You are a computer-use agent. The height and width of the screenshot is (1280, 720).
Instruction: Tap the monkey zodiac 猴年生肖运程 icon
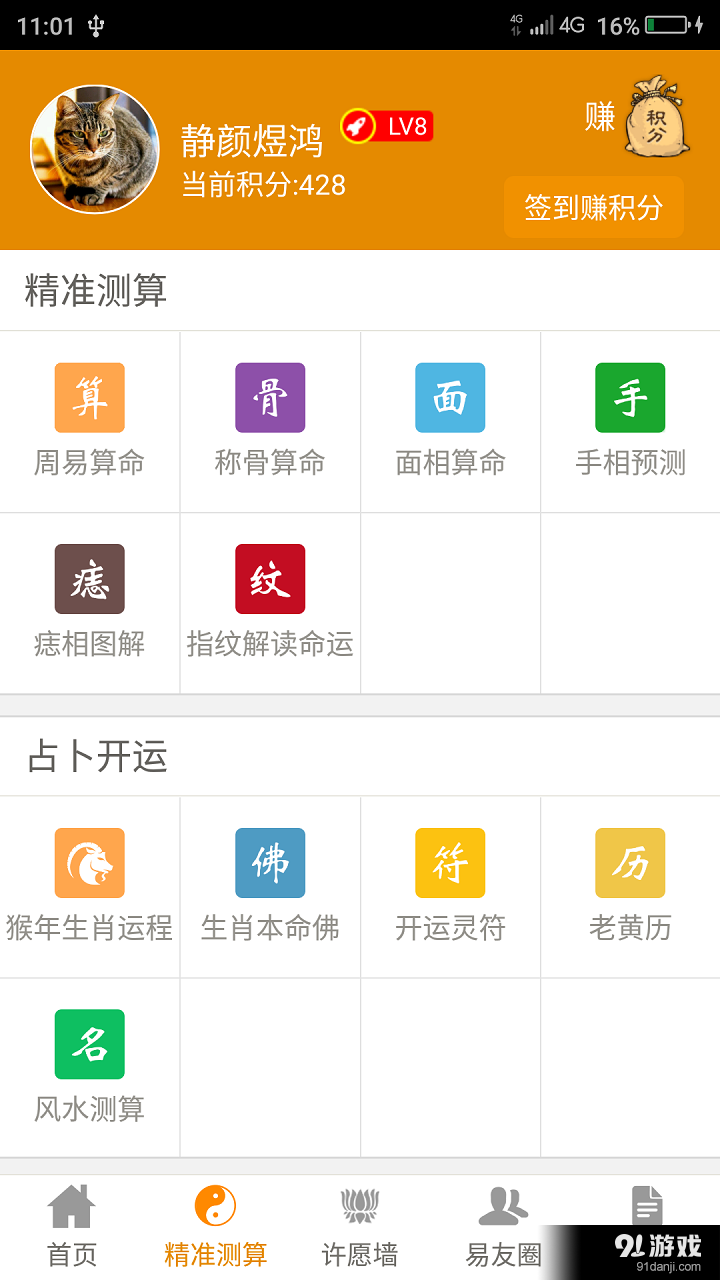click(89, 862)
